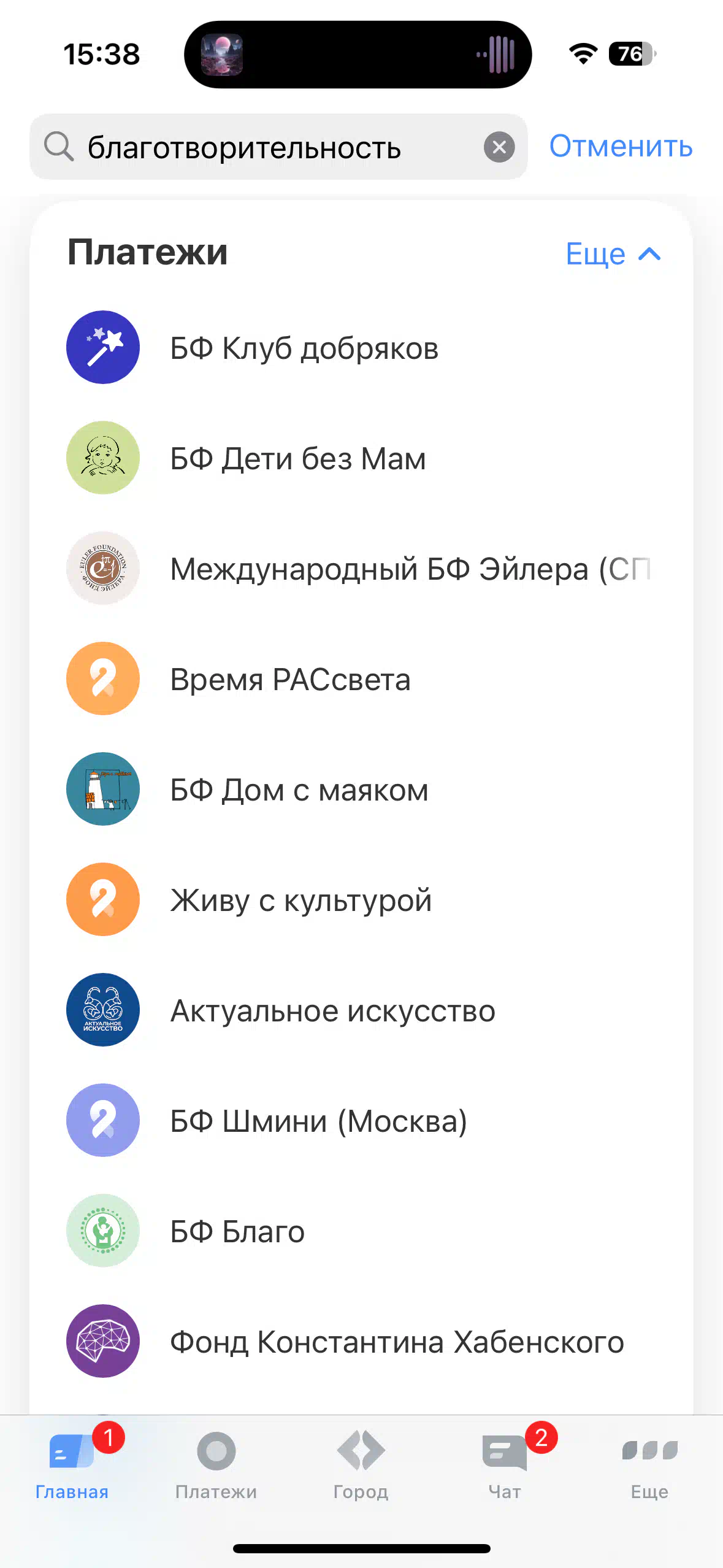
Task: Open БФ Благо
Action: pyautogui.click(x=361, y=1231)
